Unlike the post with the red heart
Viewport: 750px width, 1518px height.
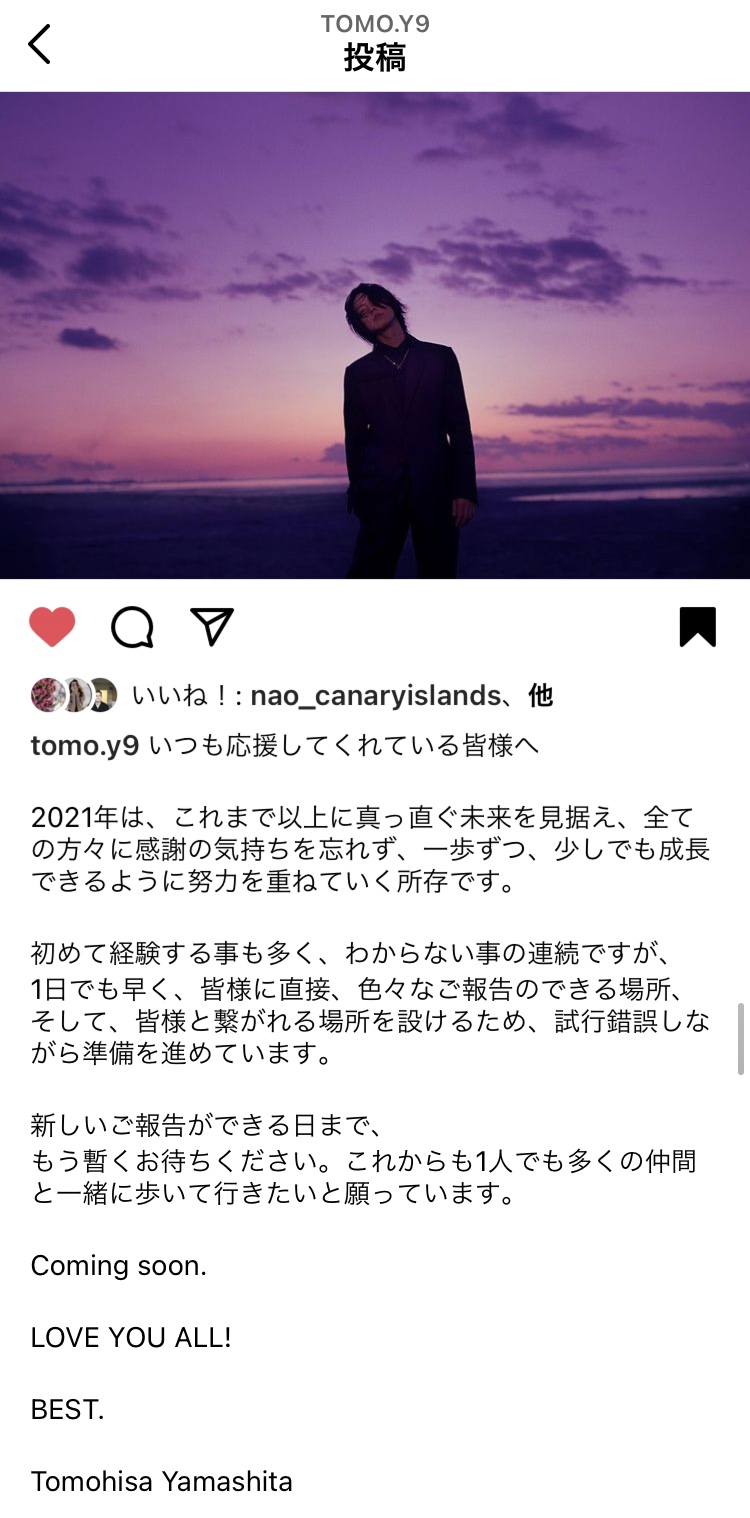pyautogui.click(x=52, y=627)
